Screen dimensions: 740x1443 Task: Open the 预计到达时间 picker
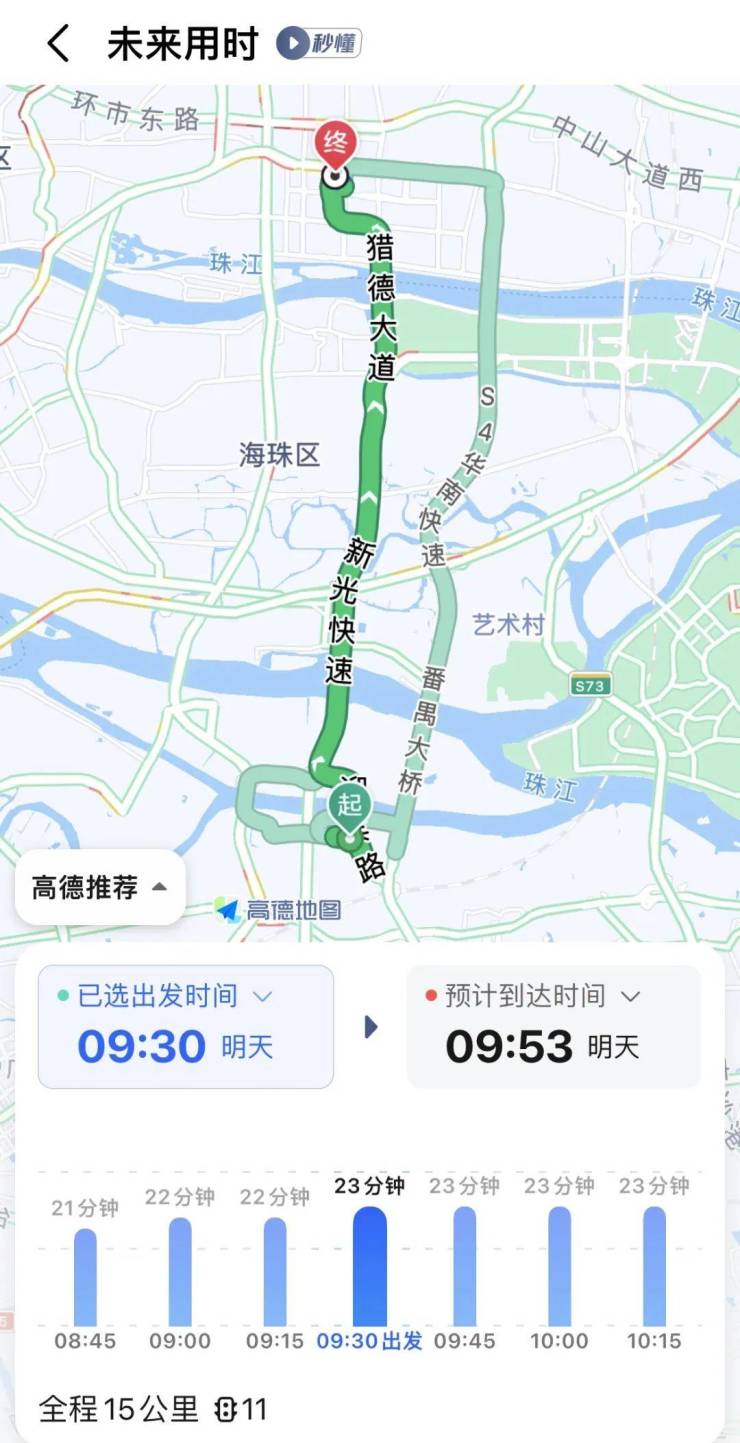pos(553,1026)
